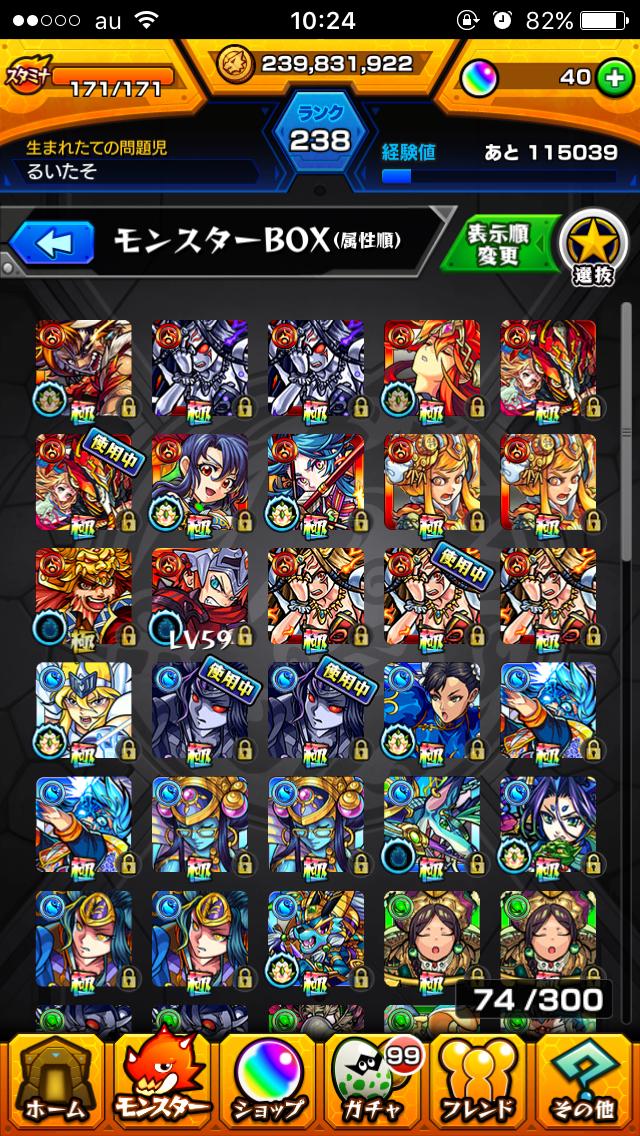
Task: Tap the 表示順変更 sort order button
Action: pyautogui.click(x=498, y=243)
